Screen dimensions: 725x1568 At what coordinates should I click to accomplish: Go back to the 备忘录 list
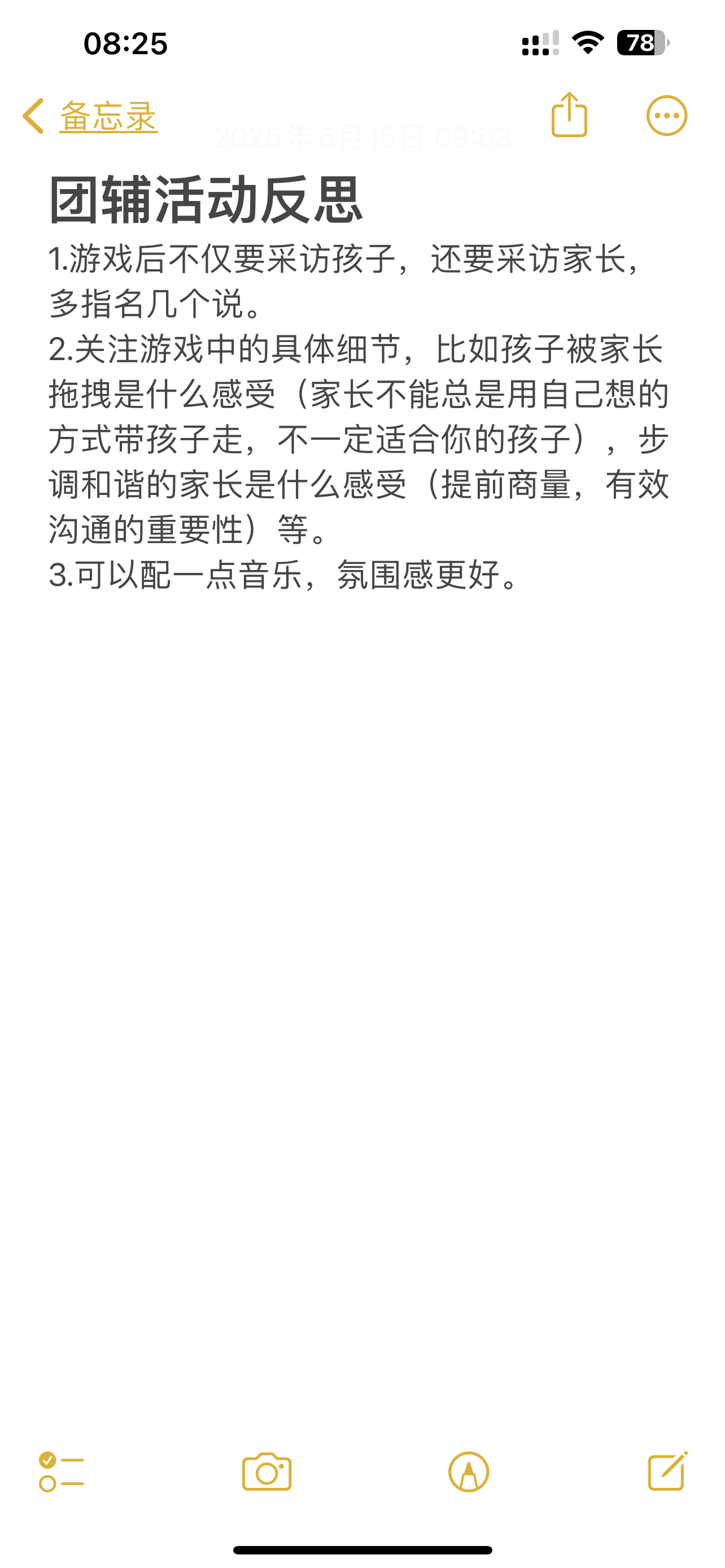tap(90, 116)
